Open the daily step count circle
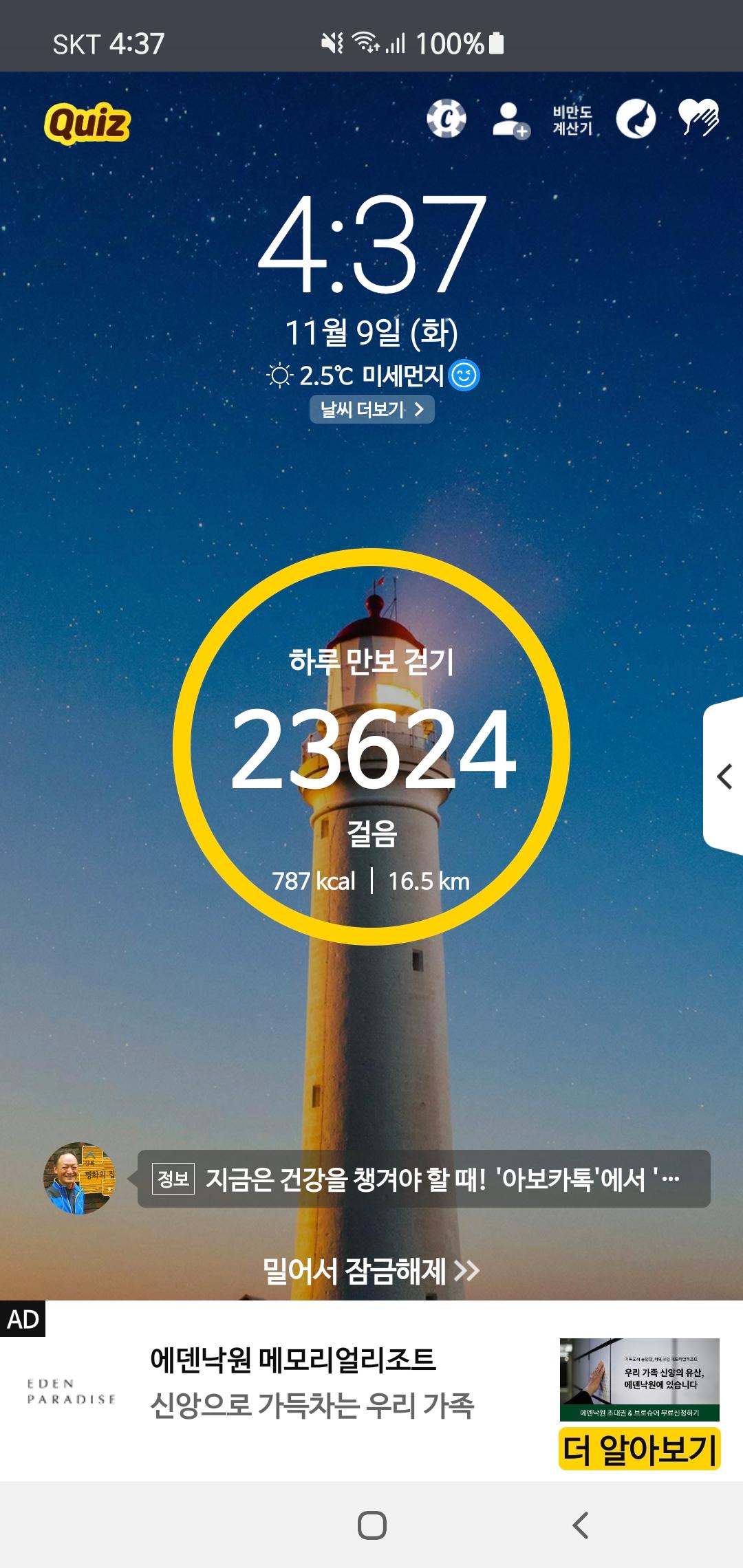The image size is (743, 1568). [371, 747]
